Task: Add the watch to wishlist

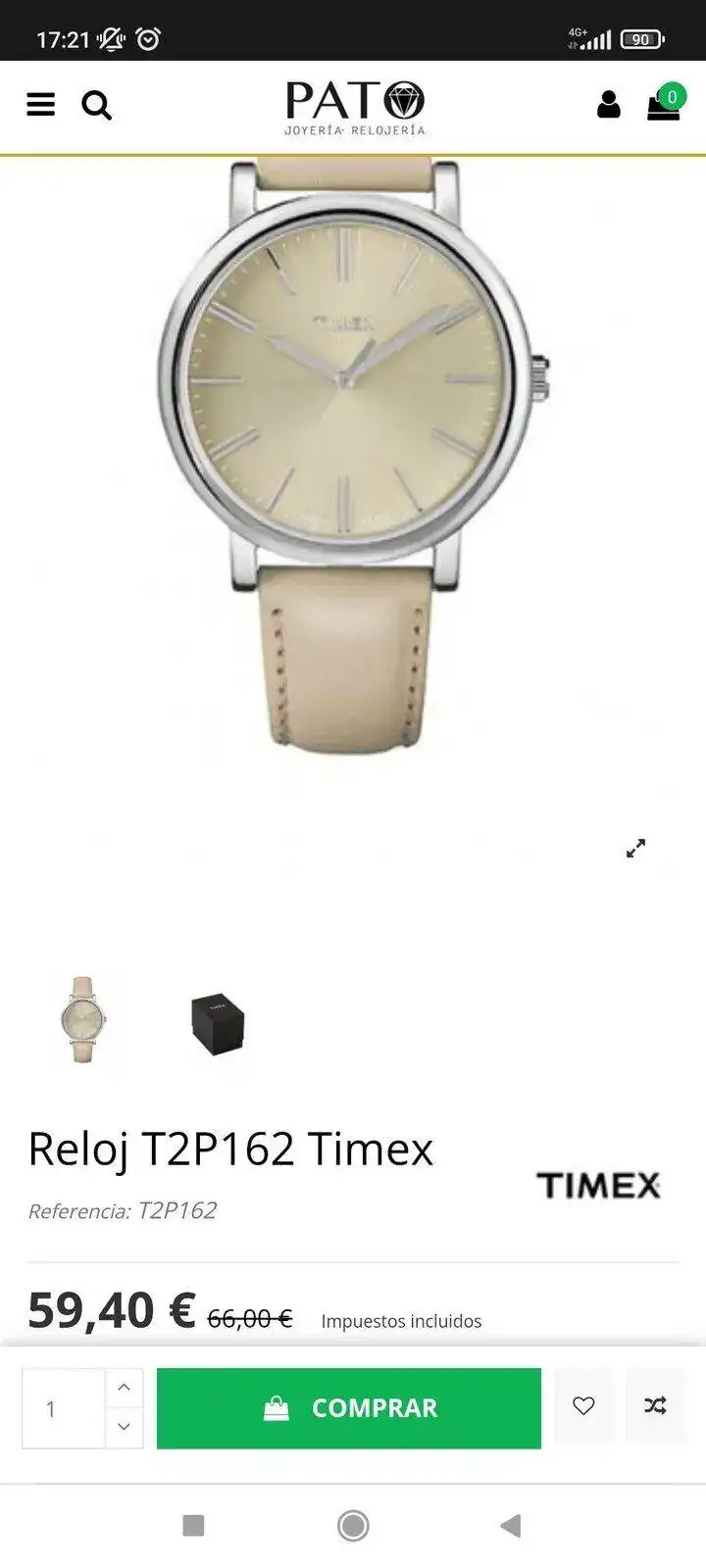Action: (583, 1406)
